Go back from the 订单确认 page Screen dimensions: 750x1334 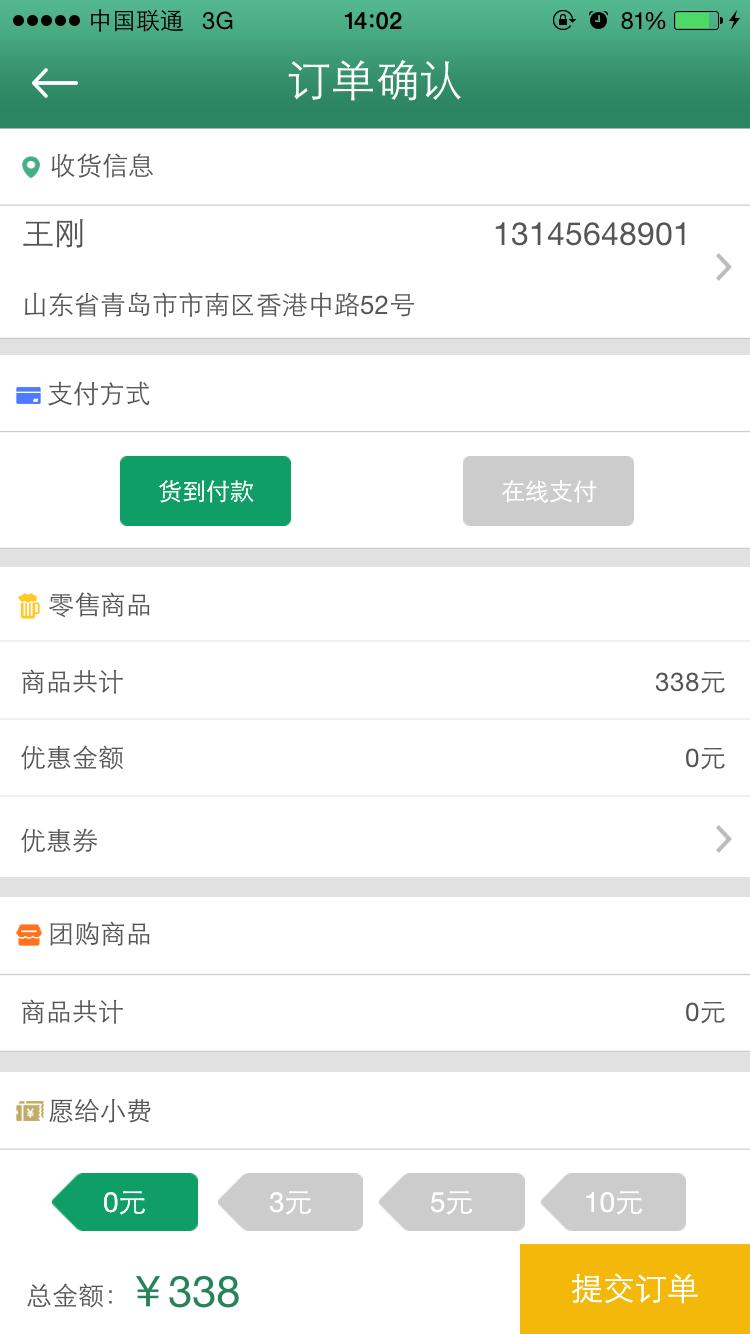tap(55, 82)
